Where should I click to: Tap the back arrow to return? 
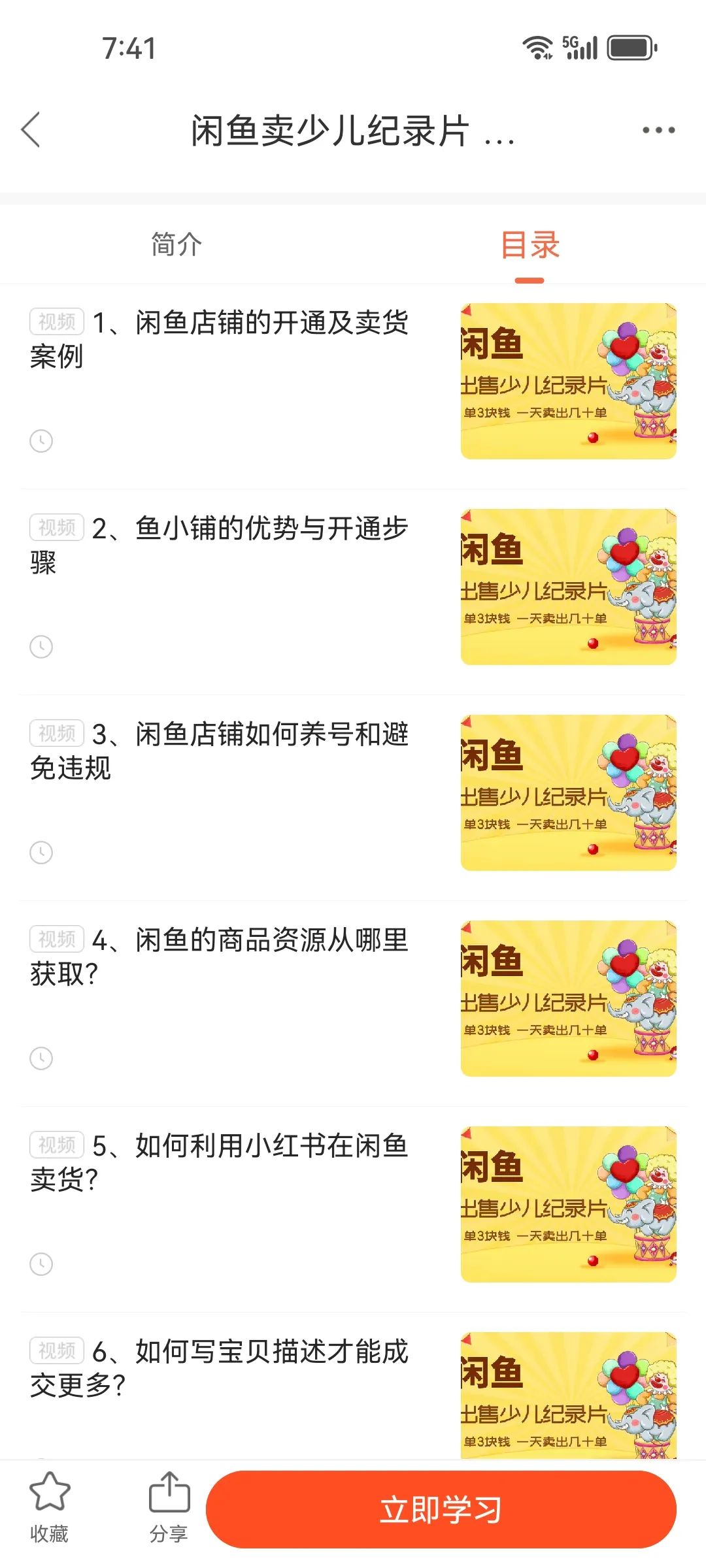pyautogui.click(x=31, y=131)
